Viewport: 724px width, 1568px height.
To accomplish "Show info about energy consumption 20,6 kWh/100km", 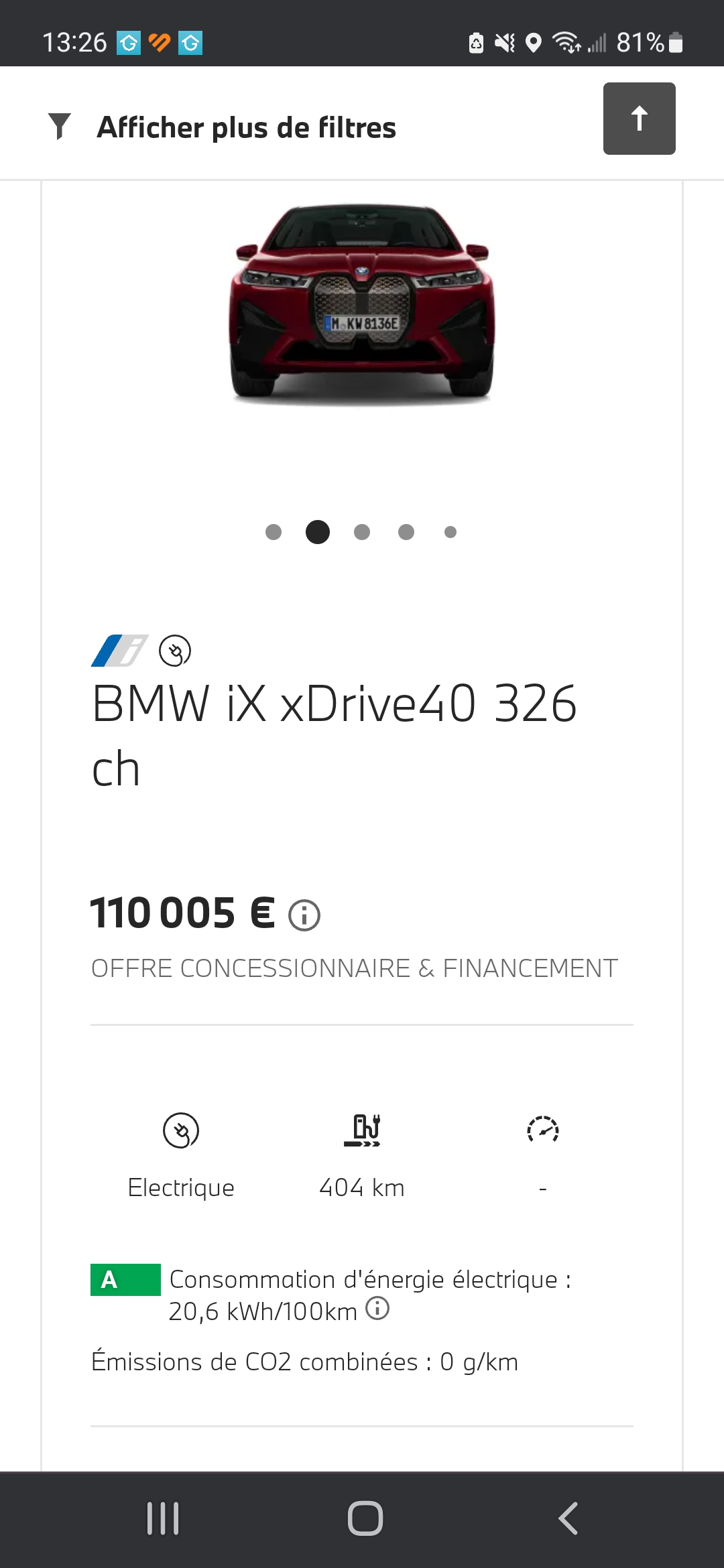I will (377, 1308).
